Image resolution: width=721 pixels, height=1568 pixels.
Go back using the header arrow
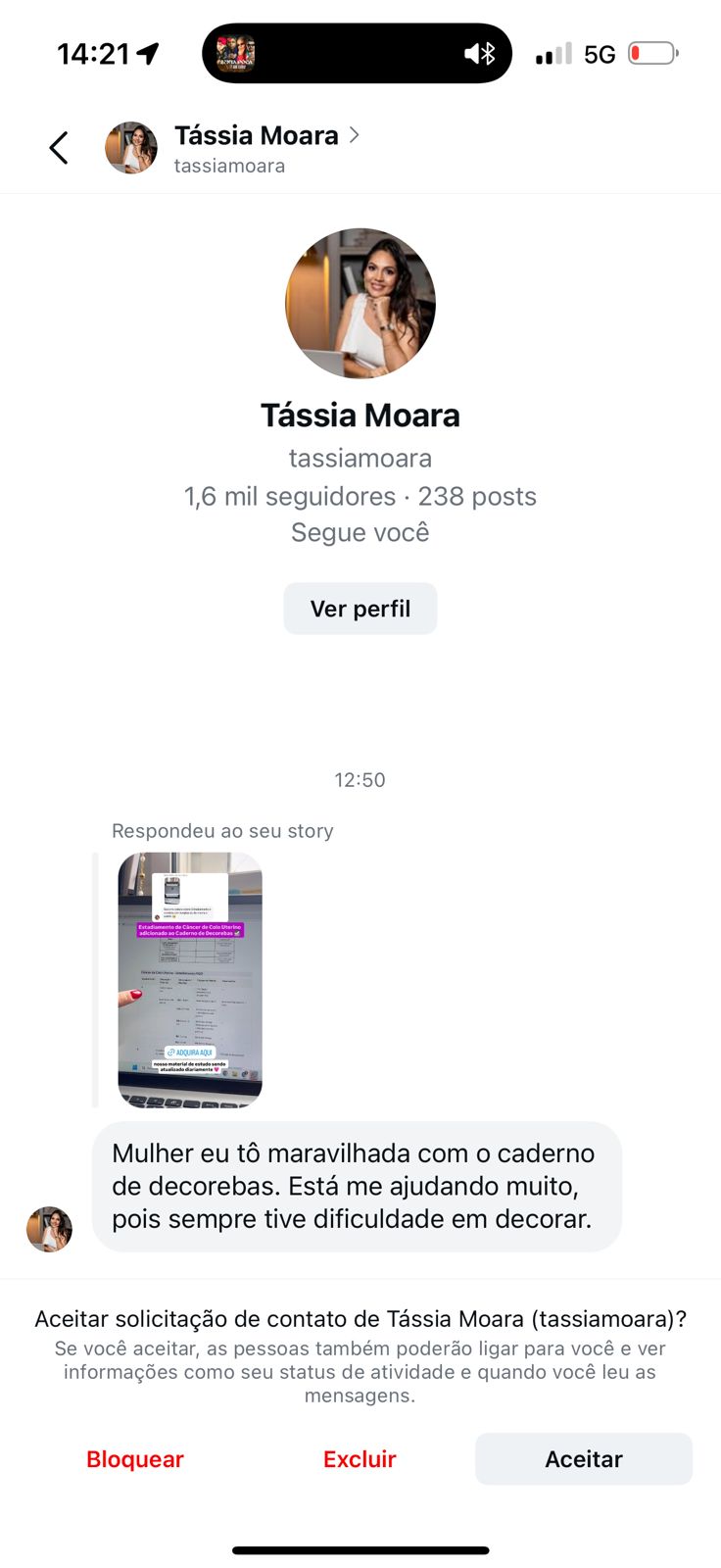tap(59, 148)
